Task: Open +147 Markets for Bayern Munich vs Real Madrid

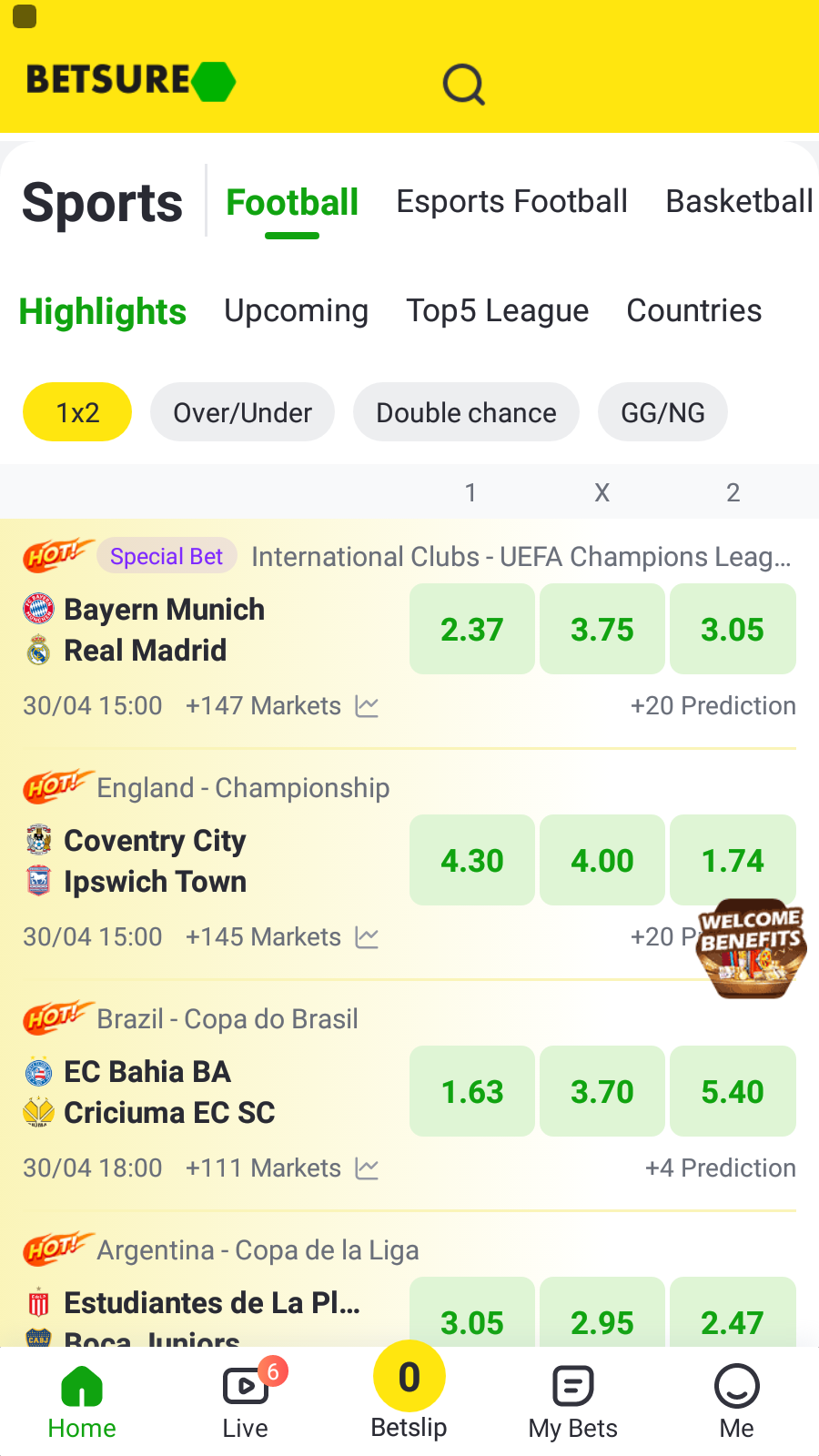Action: (264, 705)
